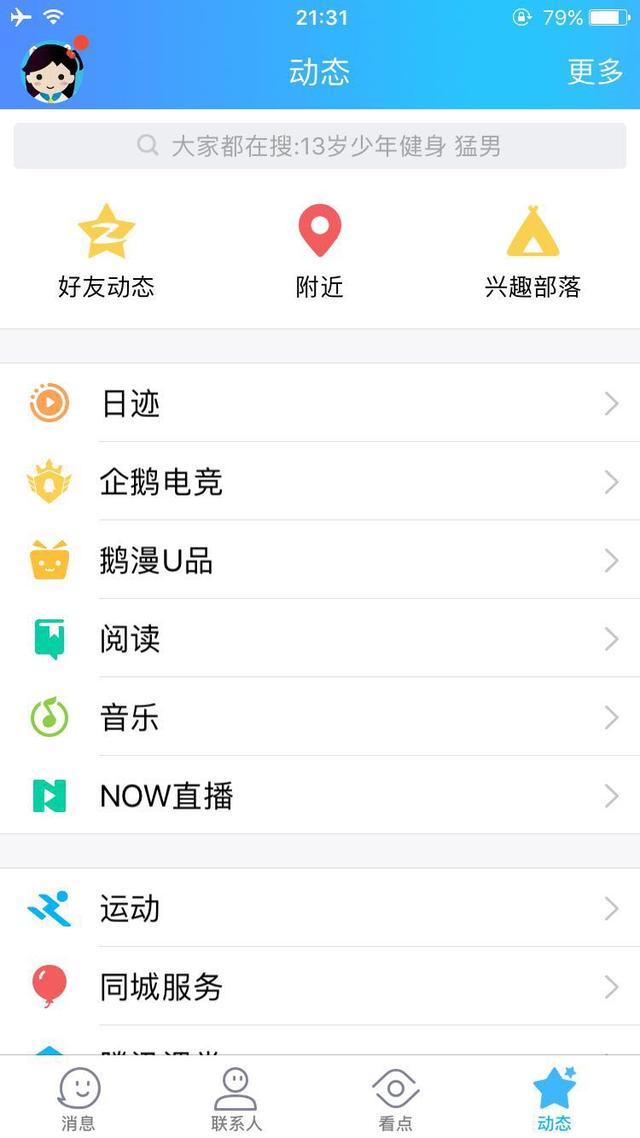Select the 鹅漫U品 row
The width and height of the screenshot is (640, 1138).
[x=320, y=561]
